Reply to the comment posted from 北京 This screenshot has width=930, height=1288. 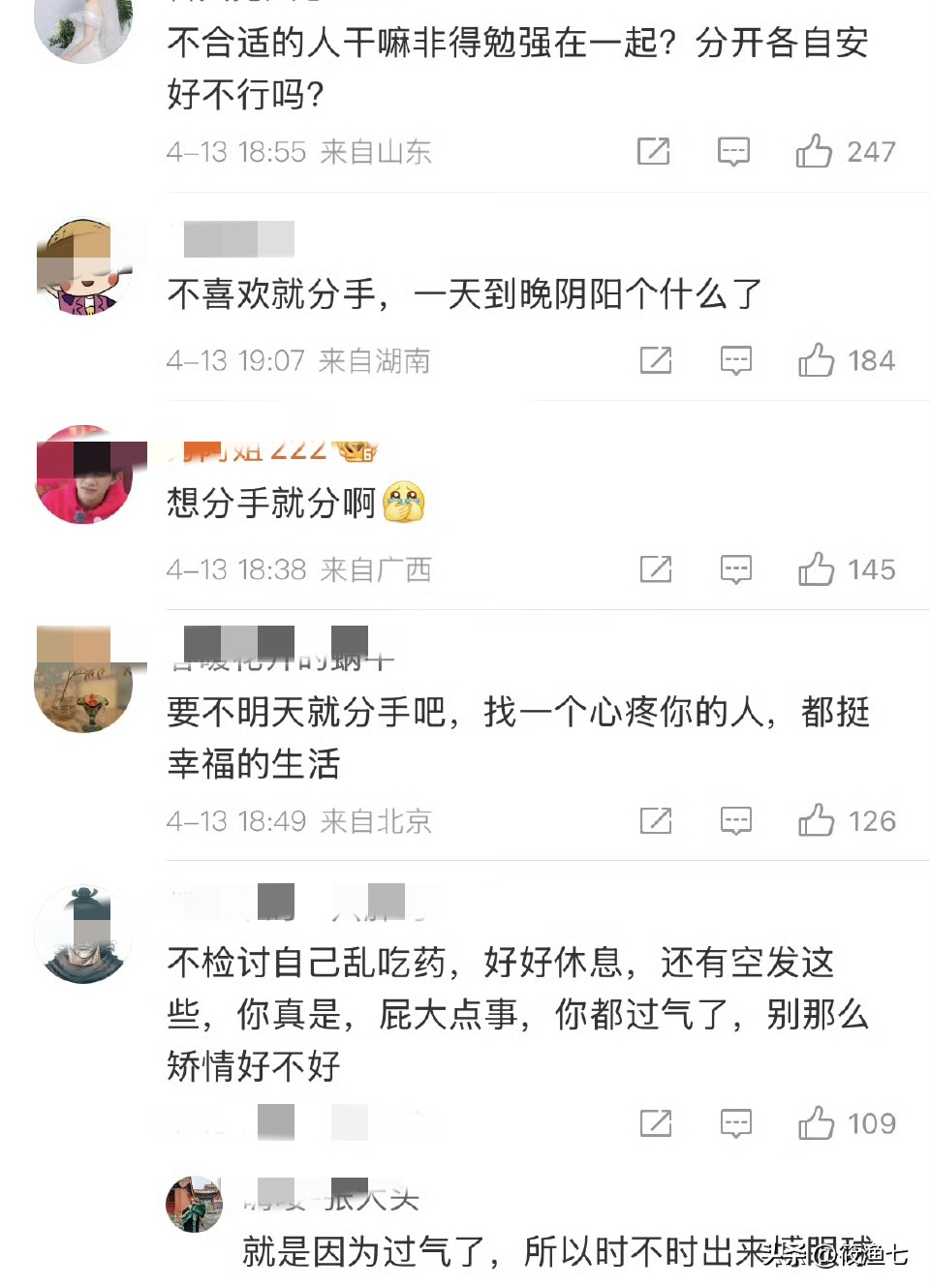coord(736,821)
